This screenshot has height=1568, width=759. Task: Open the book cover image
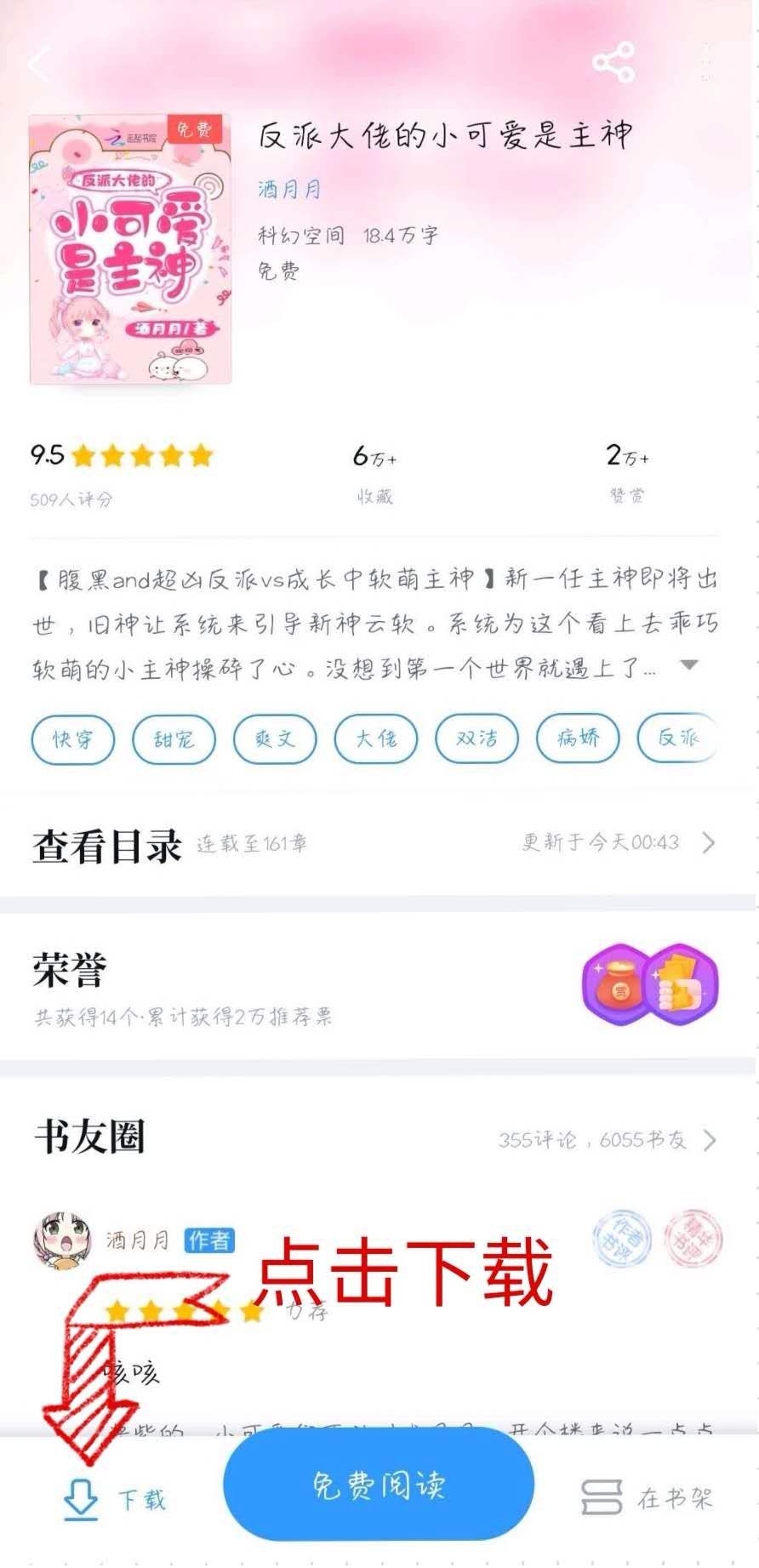point(130,248)
